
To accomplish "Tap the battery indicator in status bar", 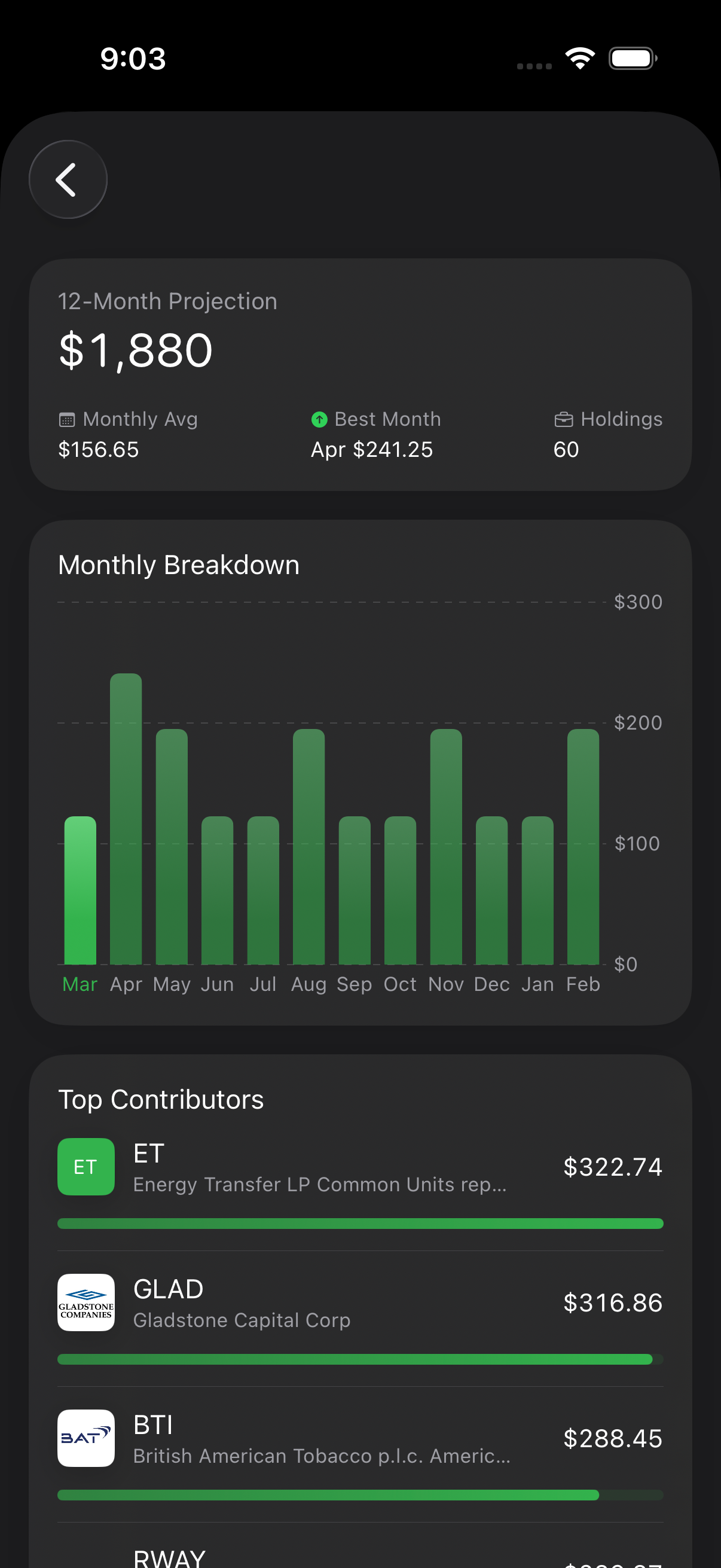I will [x=631, y=58].
